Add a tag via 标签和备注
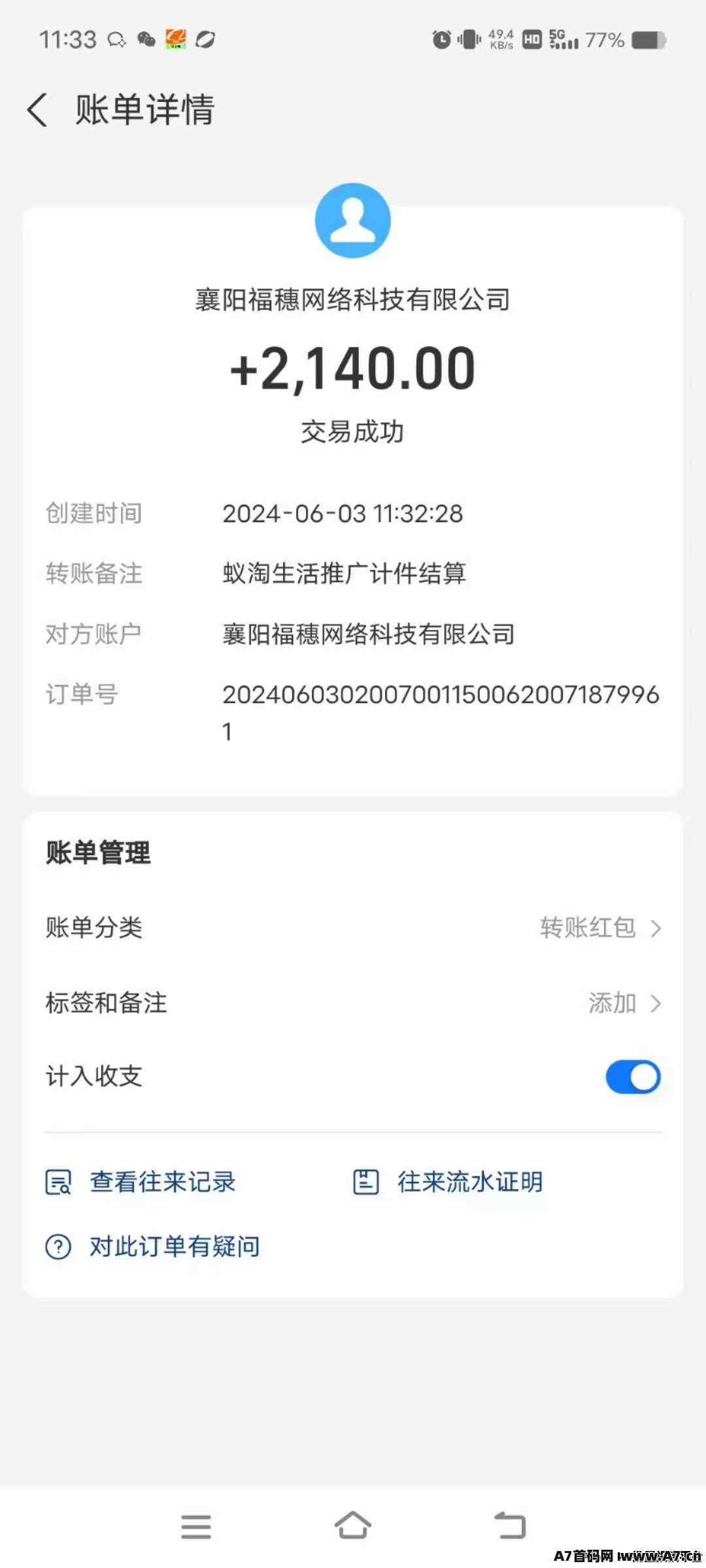706x1568 pixels. click(353, 1003)
